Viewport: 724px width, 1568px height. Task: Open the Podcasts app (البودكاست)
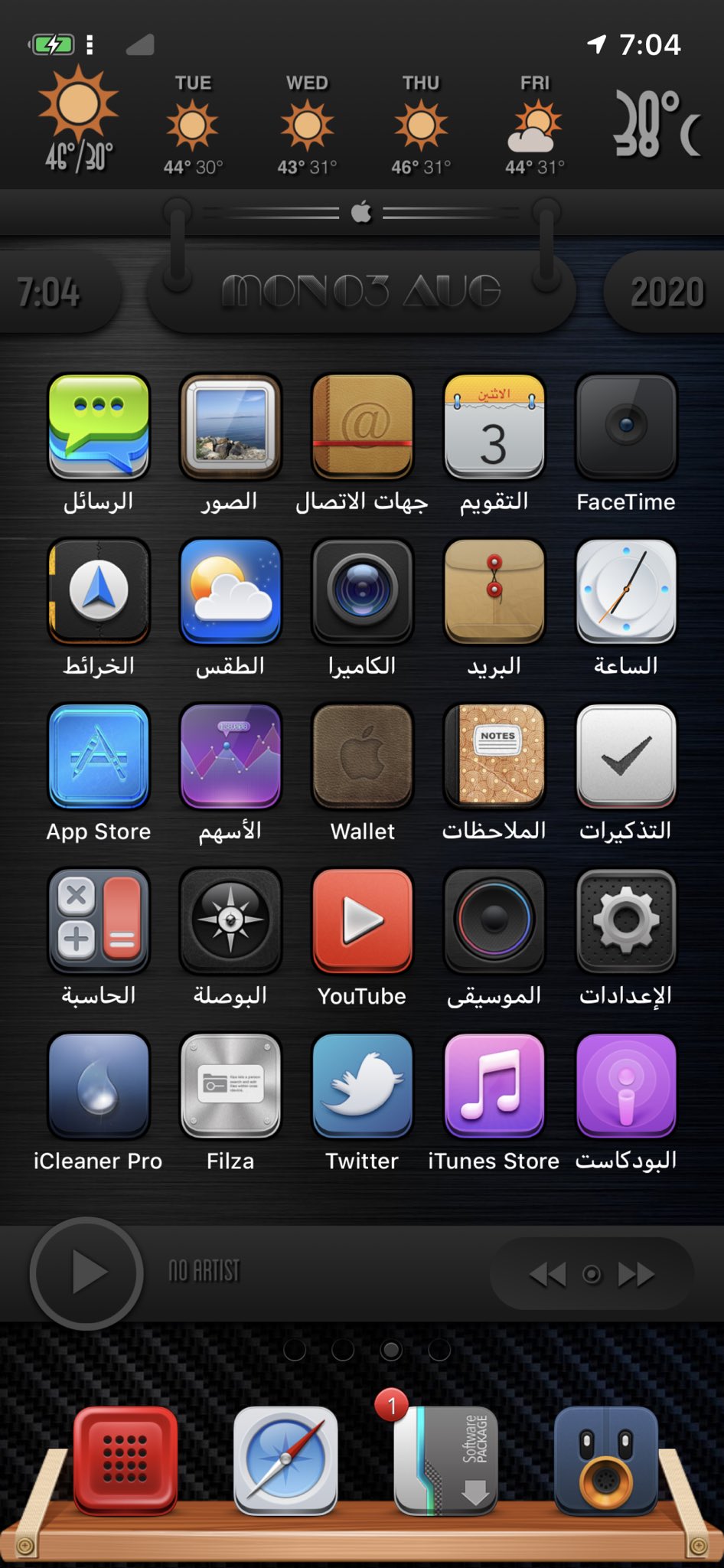pos(626,1085)
